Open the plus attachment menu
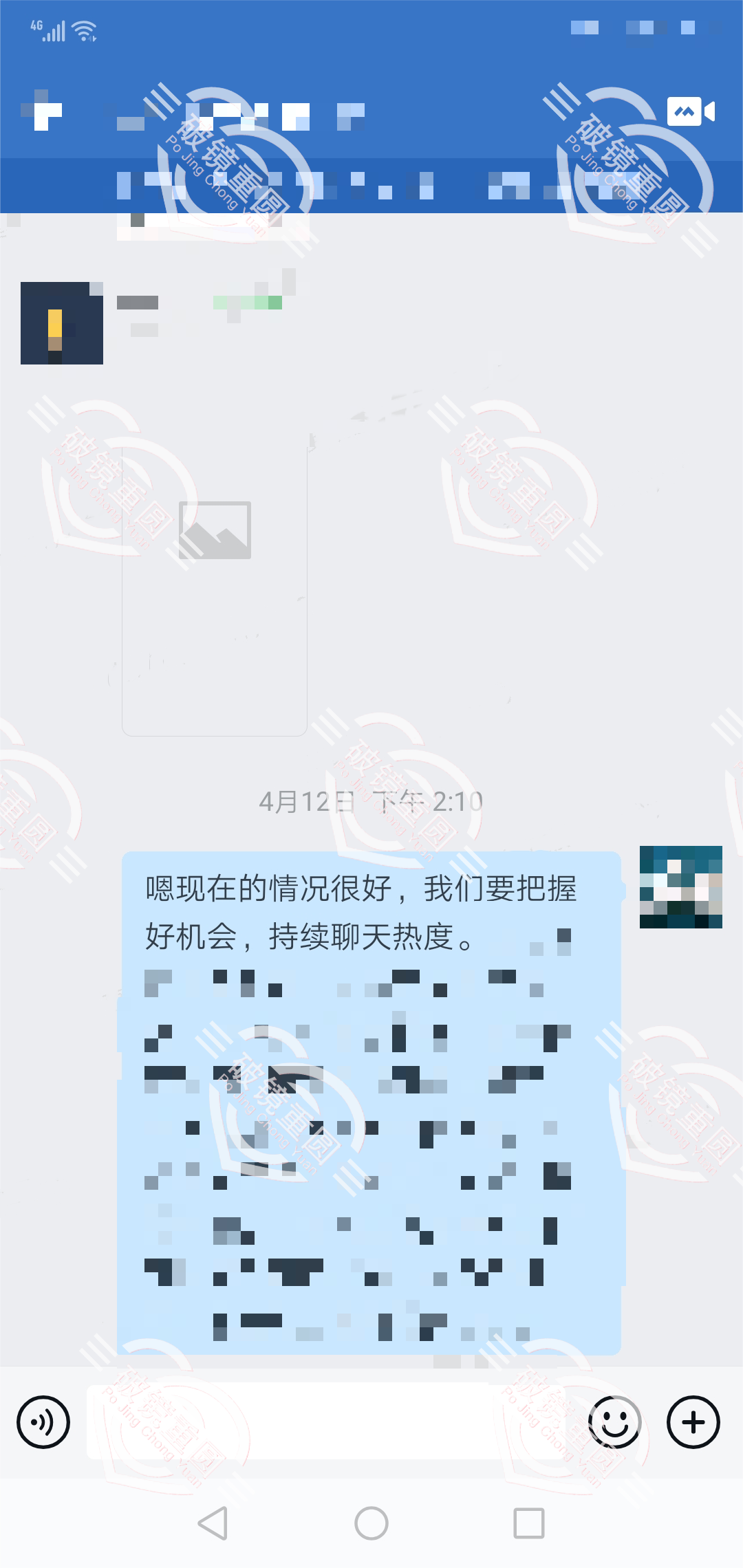 point(693,1422)
